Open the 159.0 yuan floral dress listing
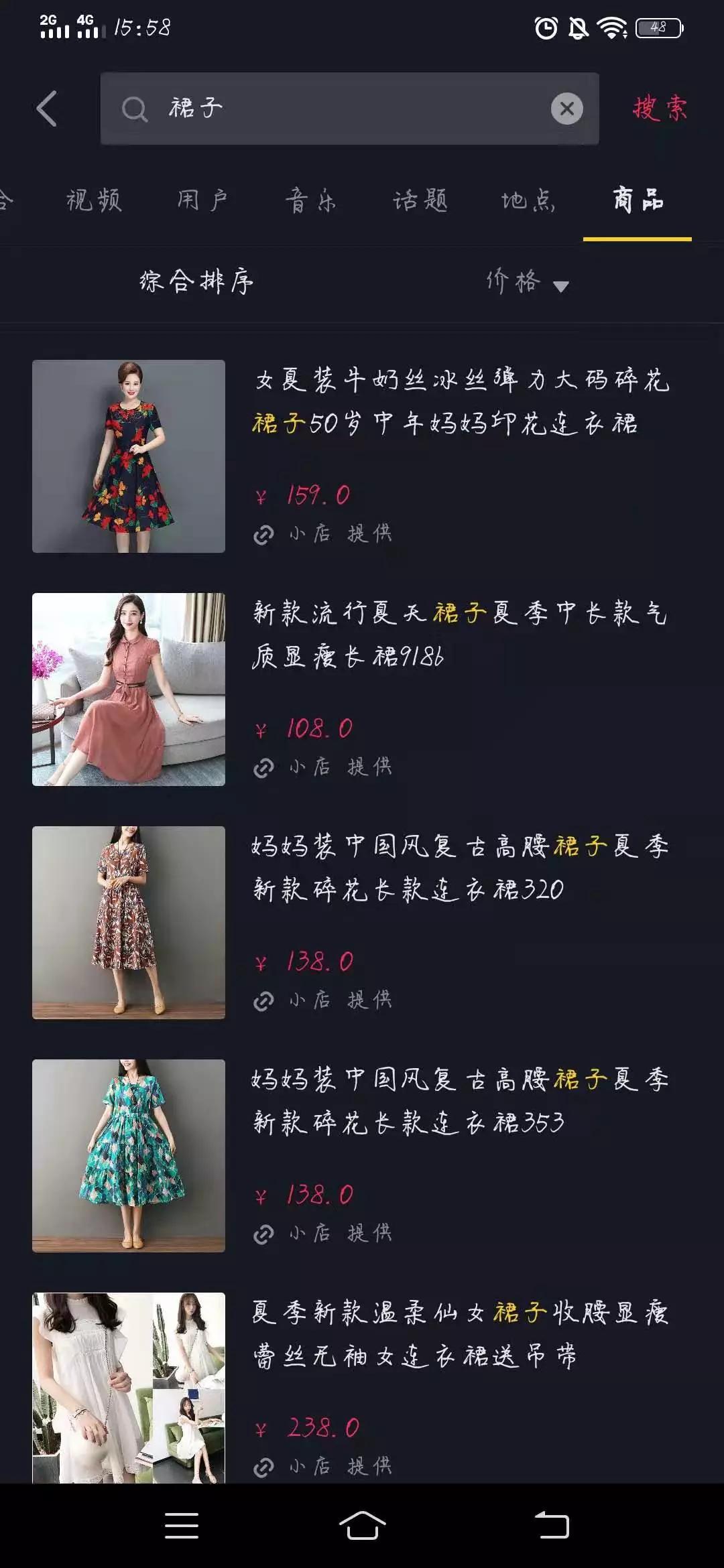The width and height of the screenshot is (724, 1568). pyautogui.click(x=362, y=456)
